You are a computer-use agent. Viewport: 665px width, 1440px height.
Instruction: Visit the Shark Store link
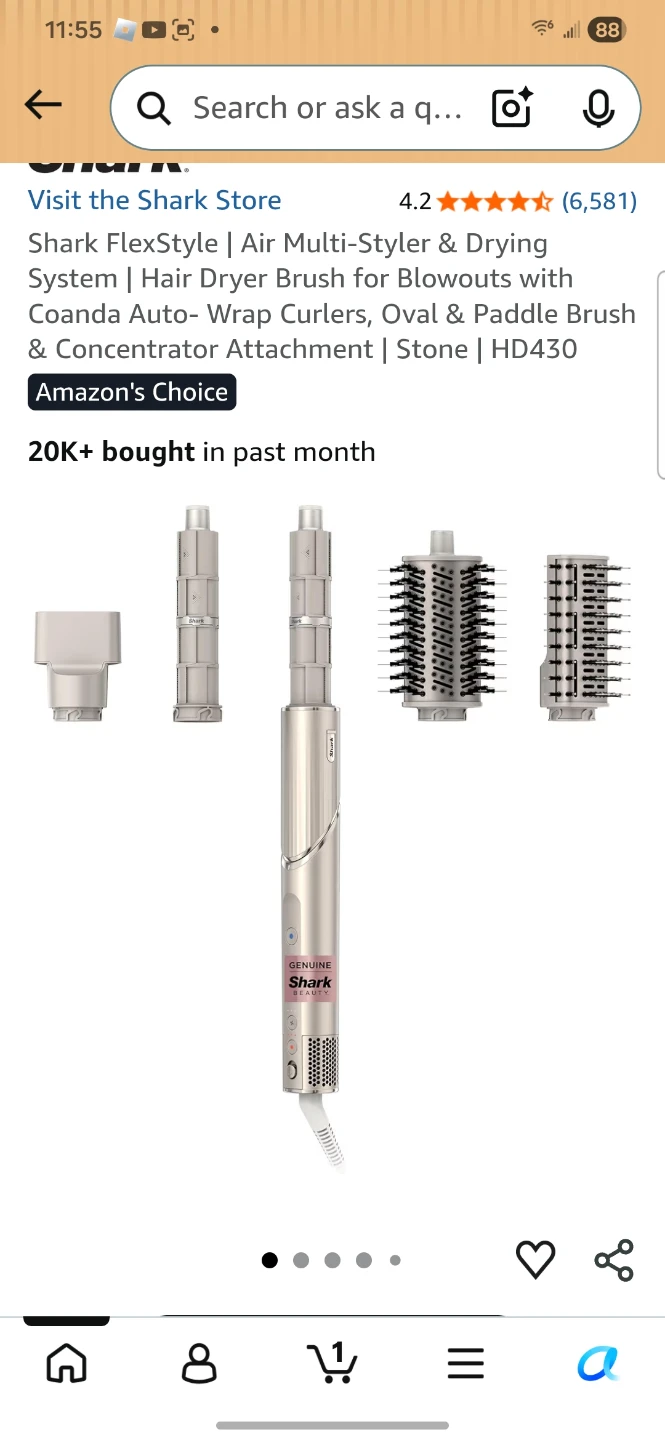click(155, 200)
